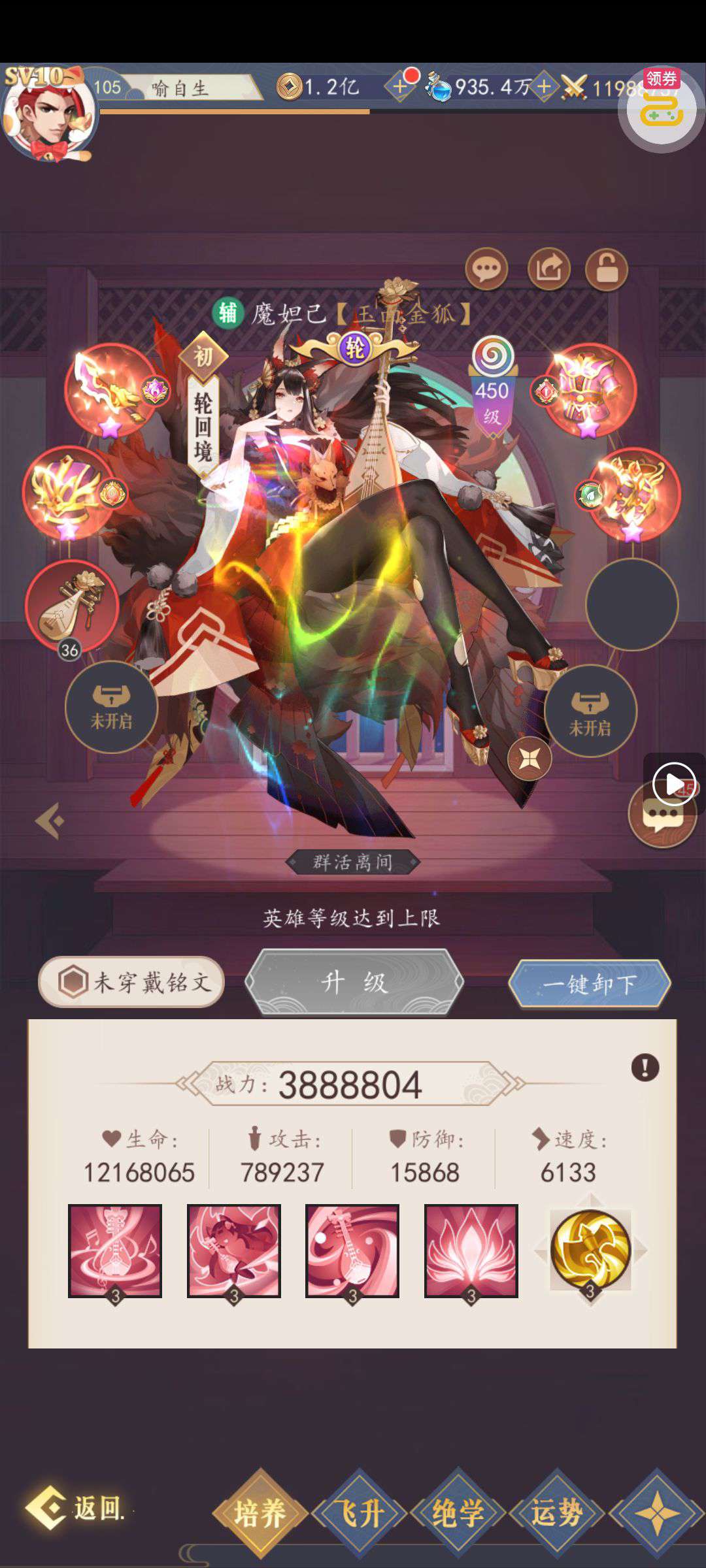
Task: Return with the 返回 button
Action: (x=77, y=1509)
